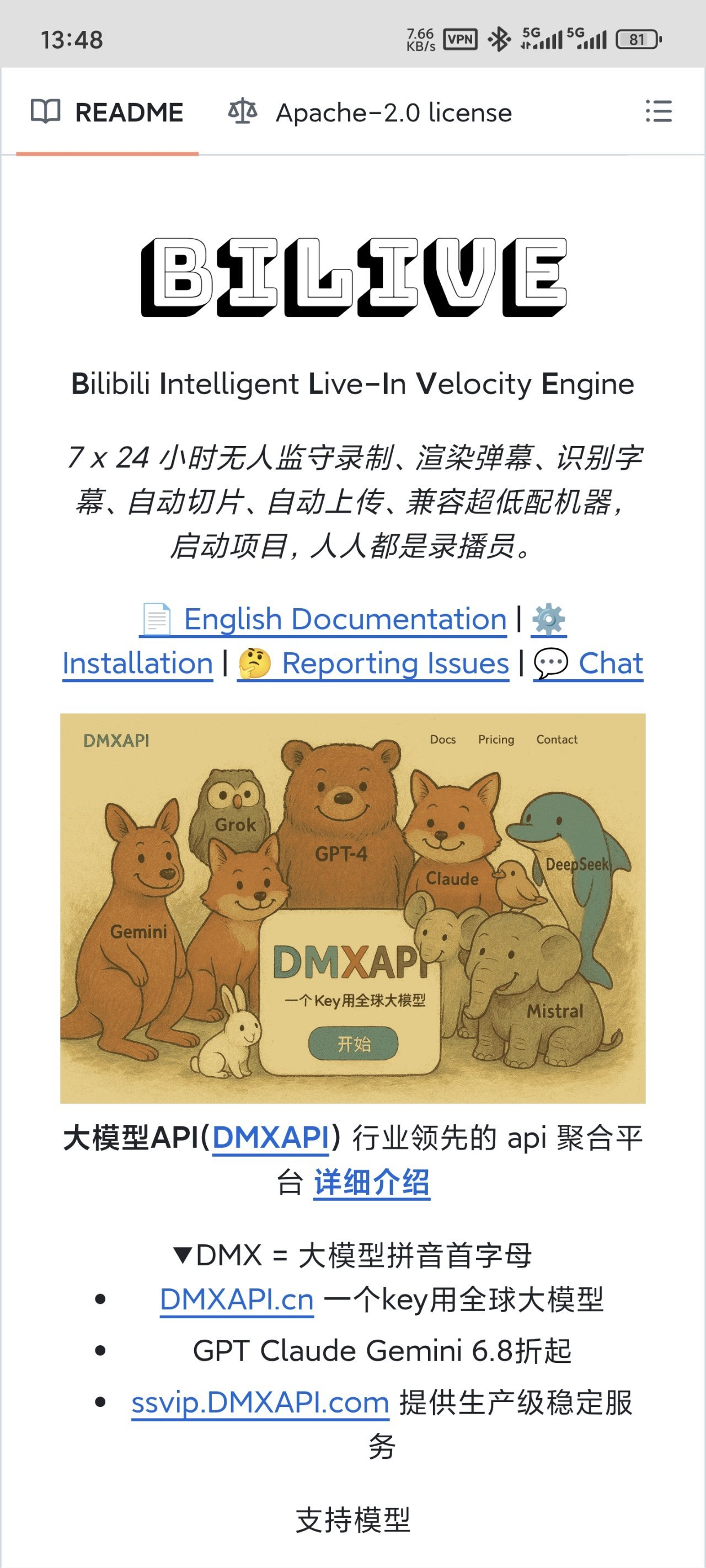Screen dimensions: 706x1568
Task: Open the 详细介绍 link
Action: click(x=372, y=1183)
